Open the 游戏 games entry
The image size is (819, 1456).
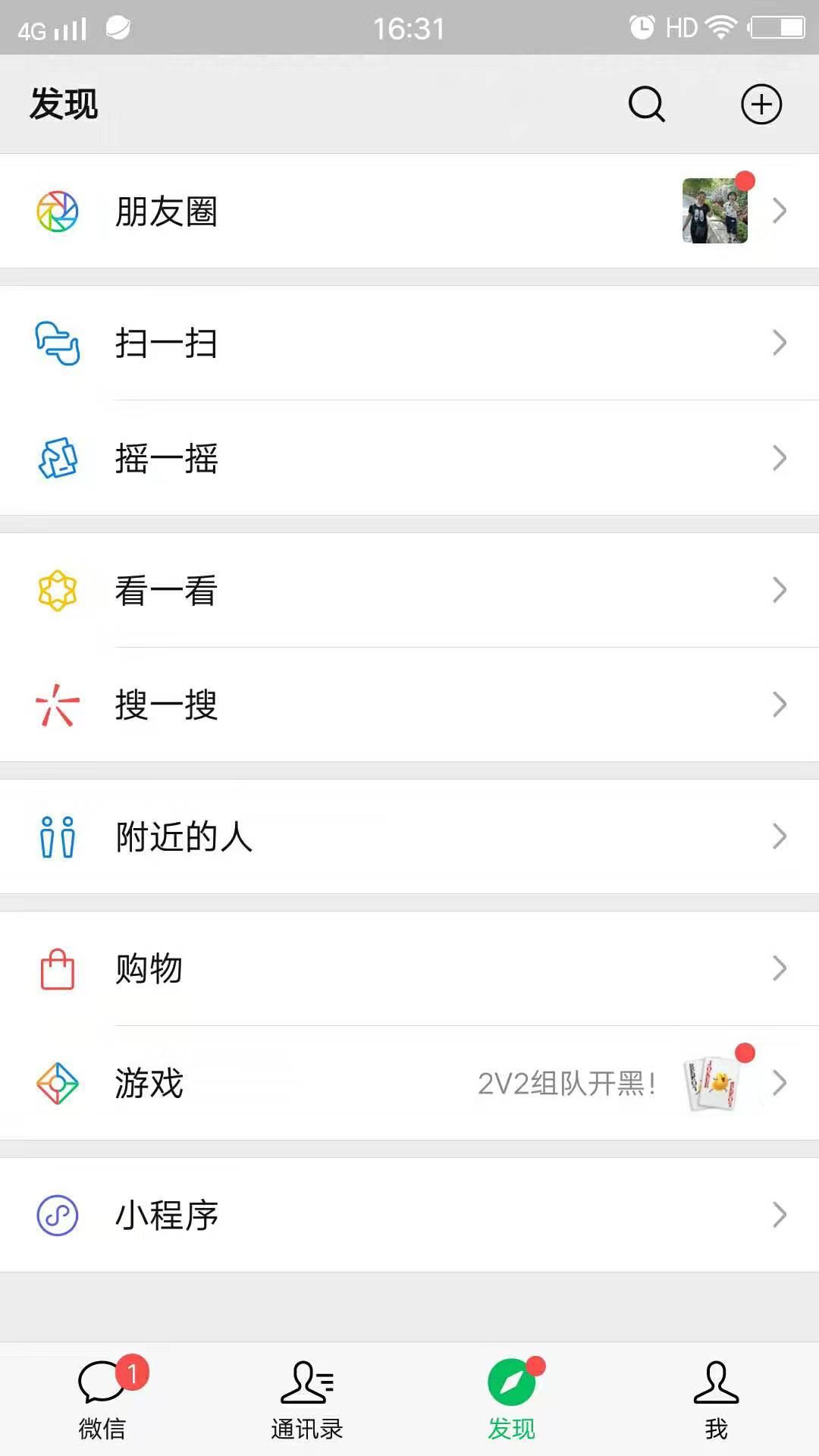[149, 1084]
